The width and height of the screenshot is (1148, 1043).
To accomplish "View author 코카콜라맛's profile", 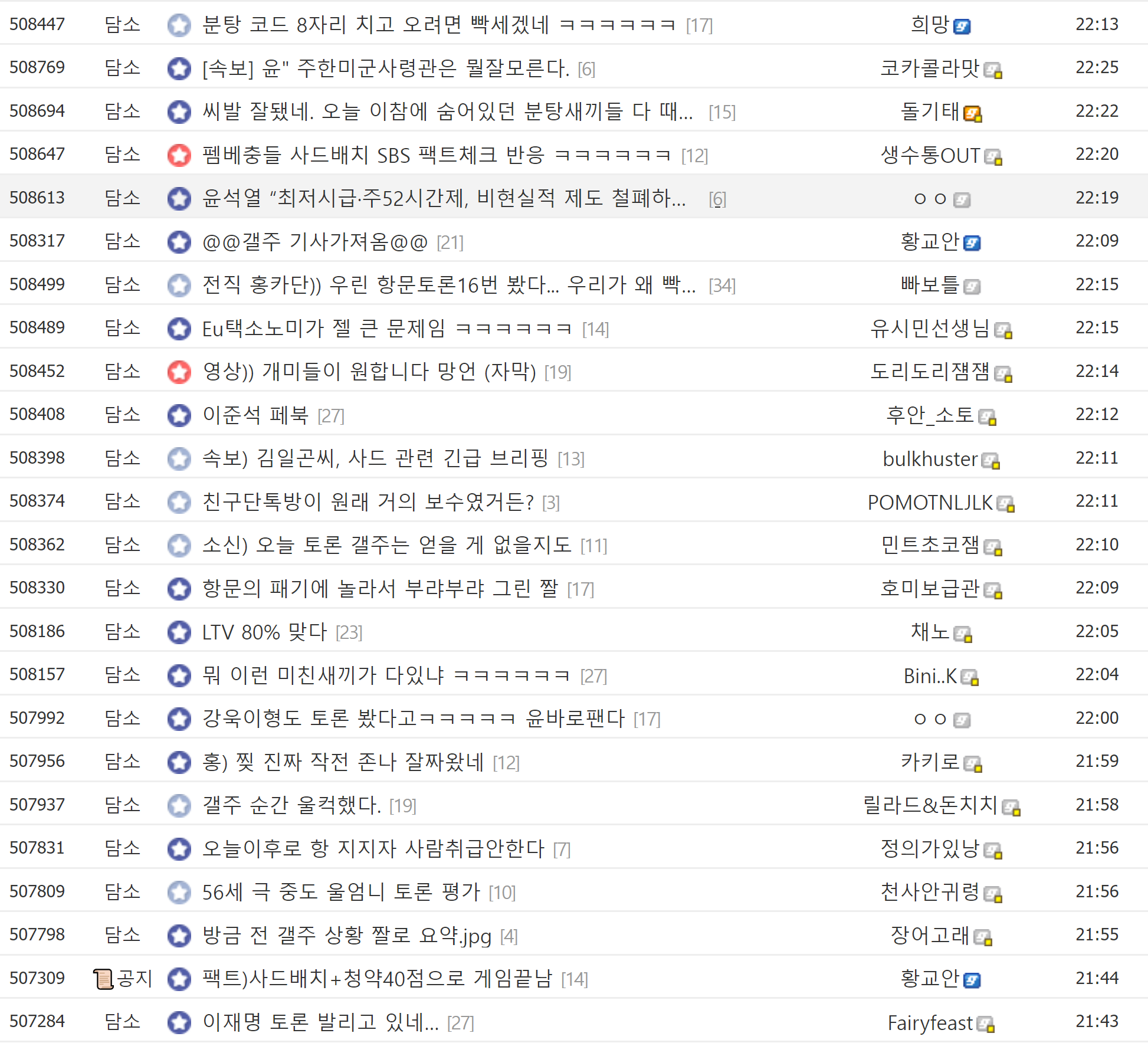I will click(x=930, y=68).
